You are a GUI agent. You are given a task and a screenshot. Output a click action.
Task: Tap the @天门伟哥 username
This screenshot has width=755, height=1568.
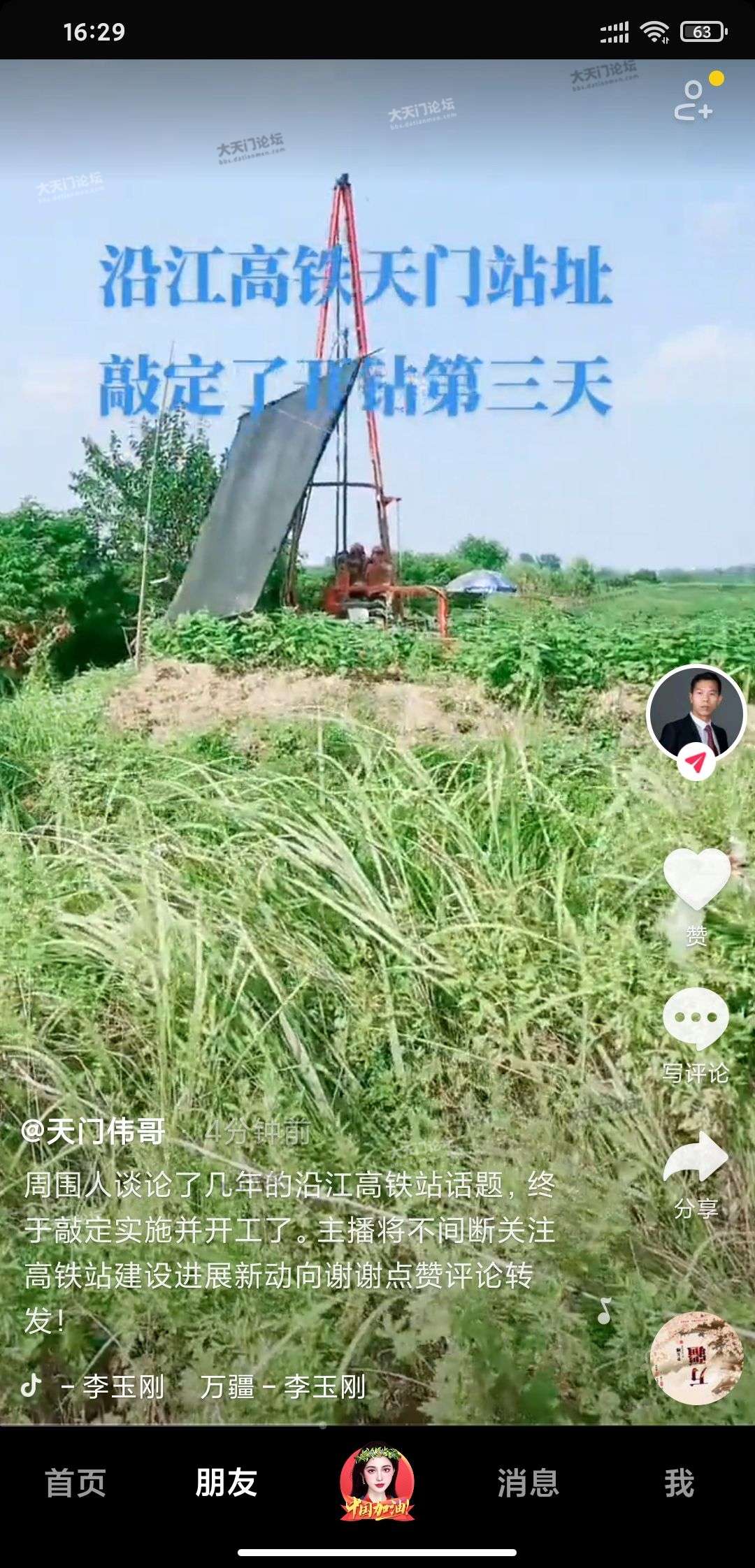(x=94, y=1131)
